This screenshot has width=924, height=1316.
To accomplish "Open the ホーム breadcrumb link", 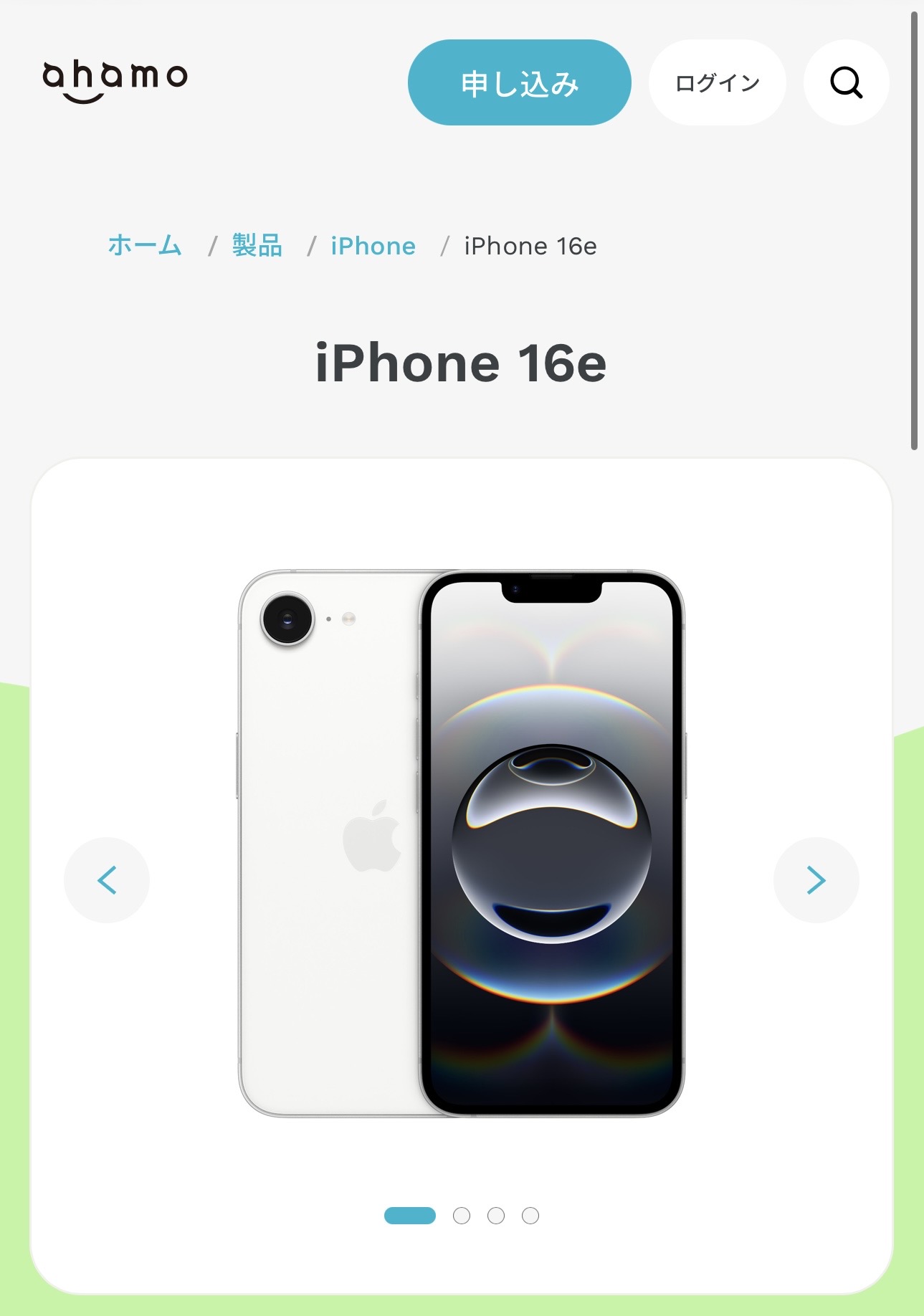I will tap(145, 246).
